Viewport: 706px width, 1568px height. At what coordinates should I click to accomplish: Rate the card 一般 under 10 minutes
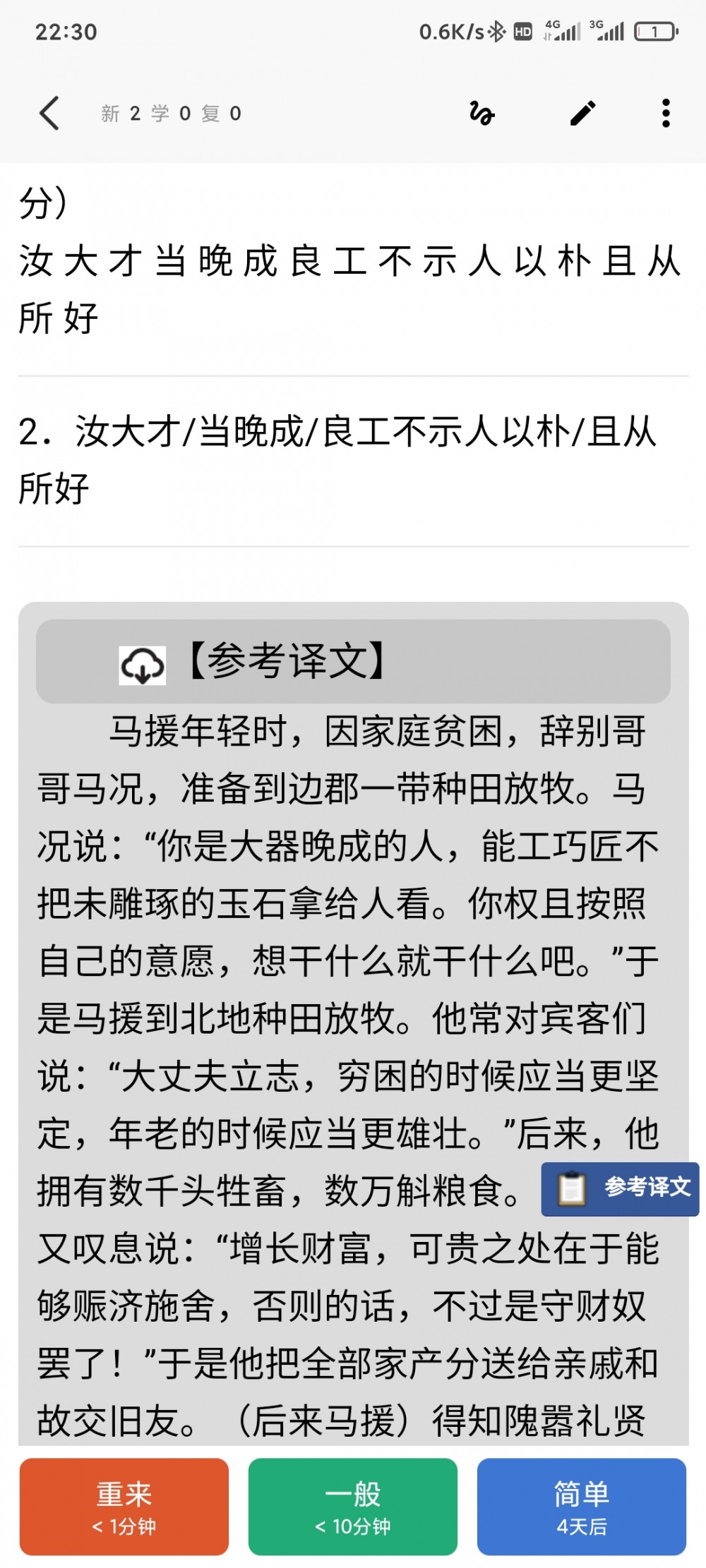click(353, 1506)
